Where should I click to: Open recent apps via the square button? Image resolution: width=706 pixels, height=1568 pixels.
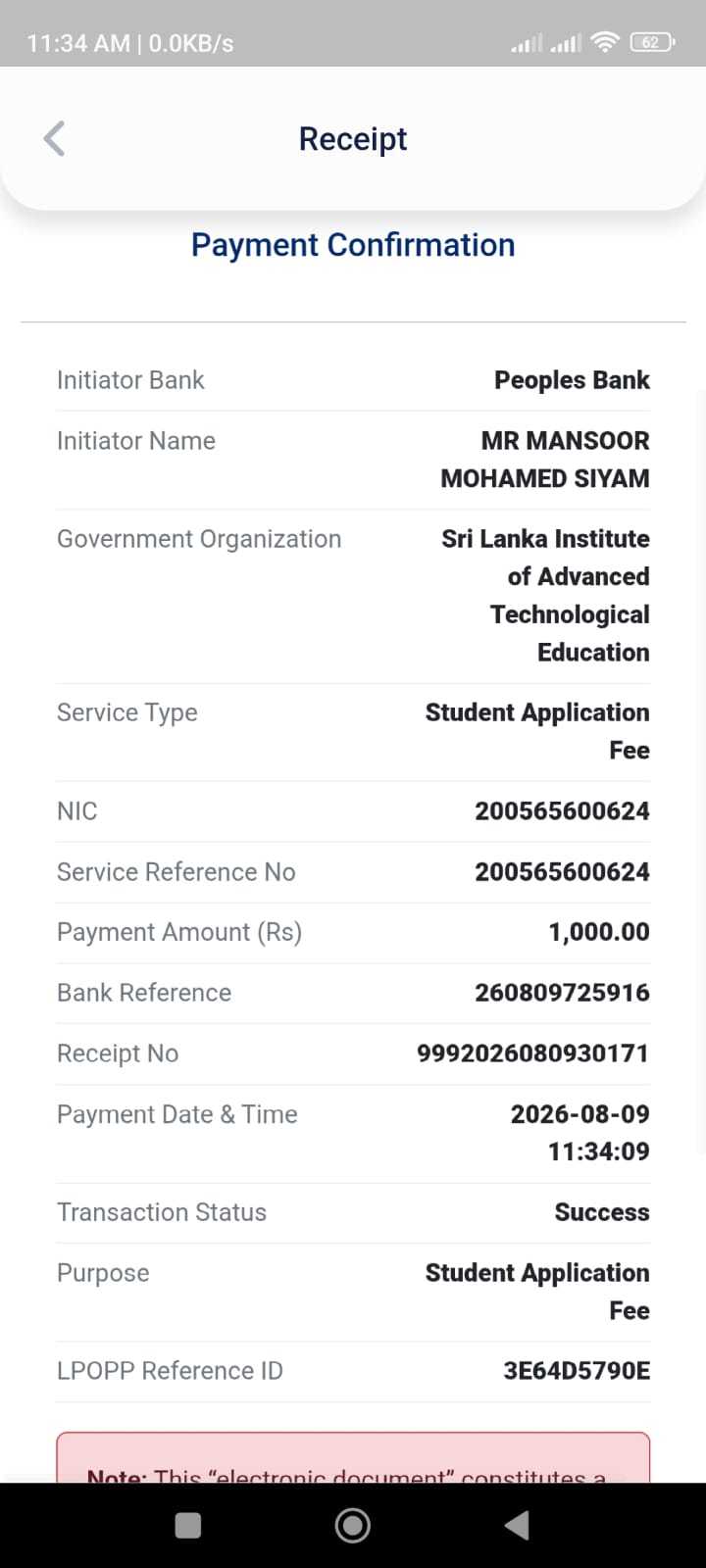(188, 1525)
